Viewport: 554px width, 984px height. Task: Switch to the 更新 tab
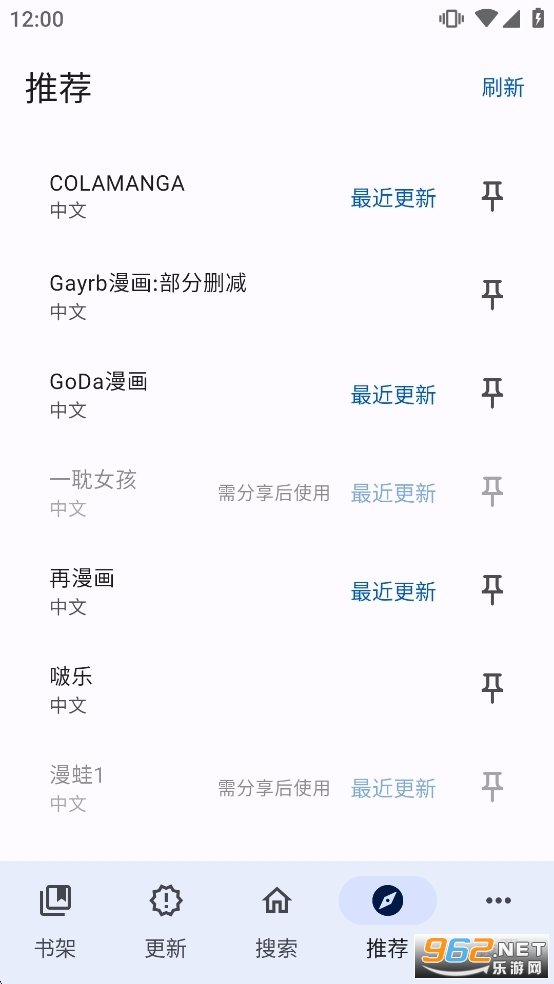click(166, 921)
